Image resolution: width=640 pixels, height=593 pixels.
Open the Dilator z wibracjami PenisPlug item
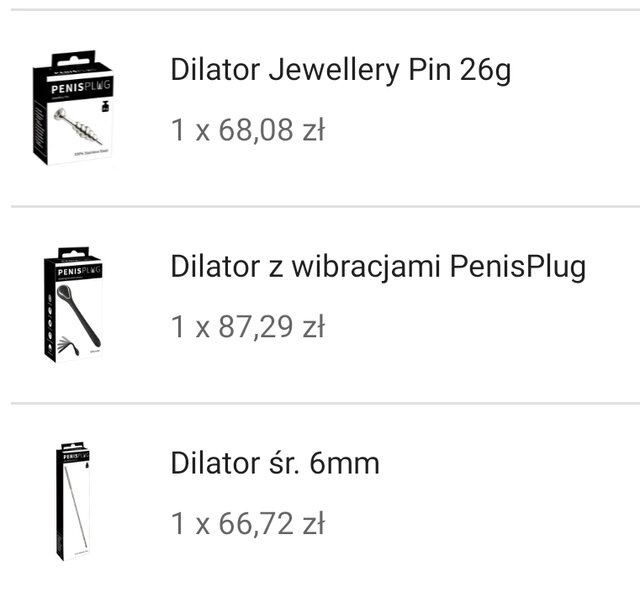(x=377, y=267)
